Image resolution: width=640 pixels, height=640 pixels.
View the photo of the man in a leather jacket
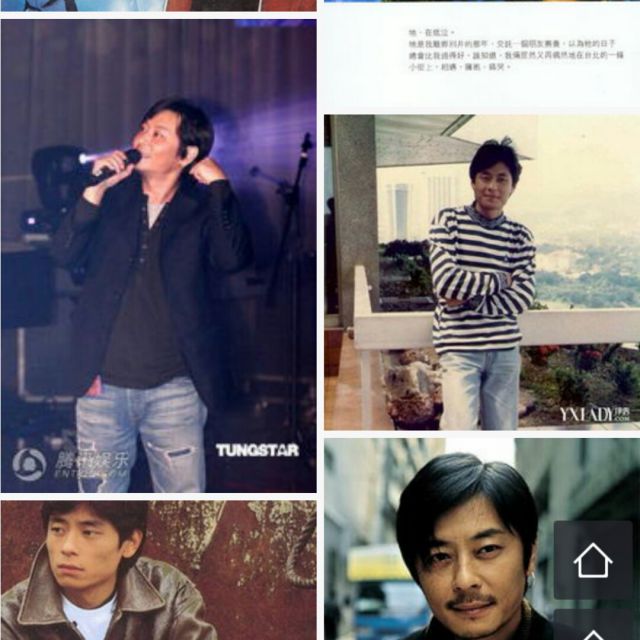[x=158, y=570]
